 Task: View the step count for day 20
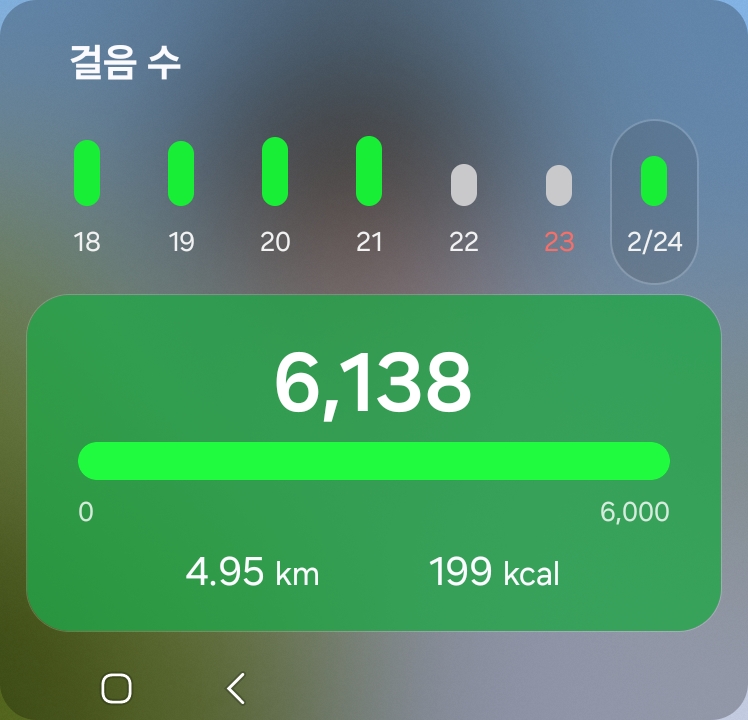(275, 195)
